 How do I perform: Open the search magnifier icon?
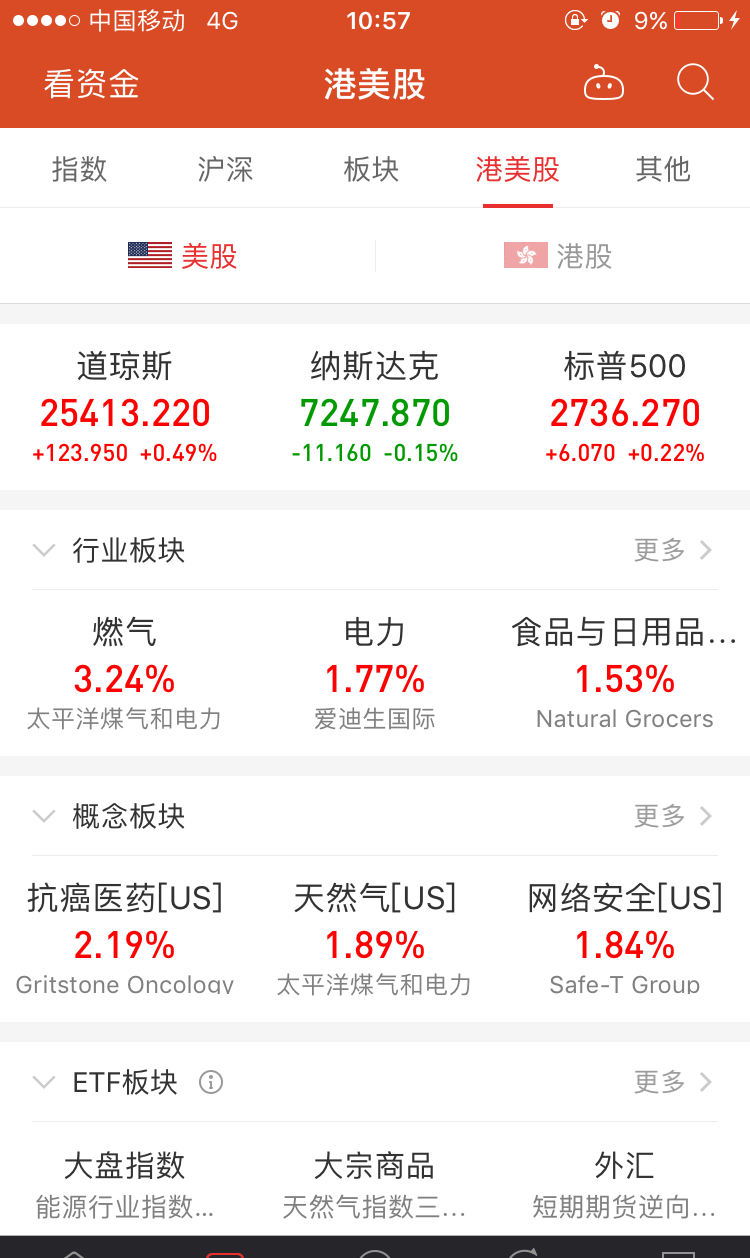coord(695,83)
